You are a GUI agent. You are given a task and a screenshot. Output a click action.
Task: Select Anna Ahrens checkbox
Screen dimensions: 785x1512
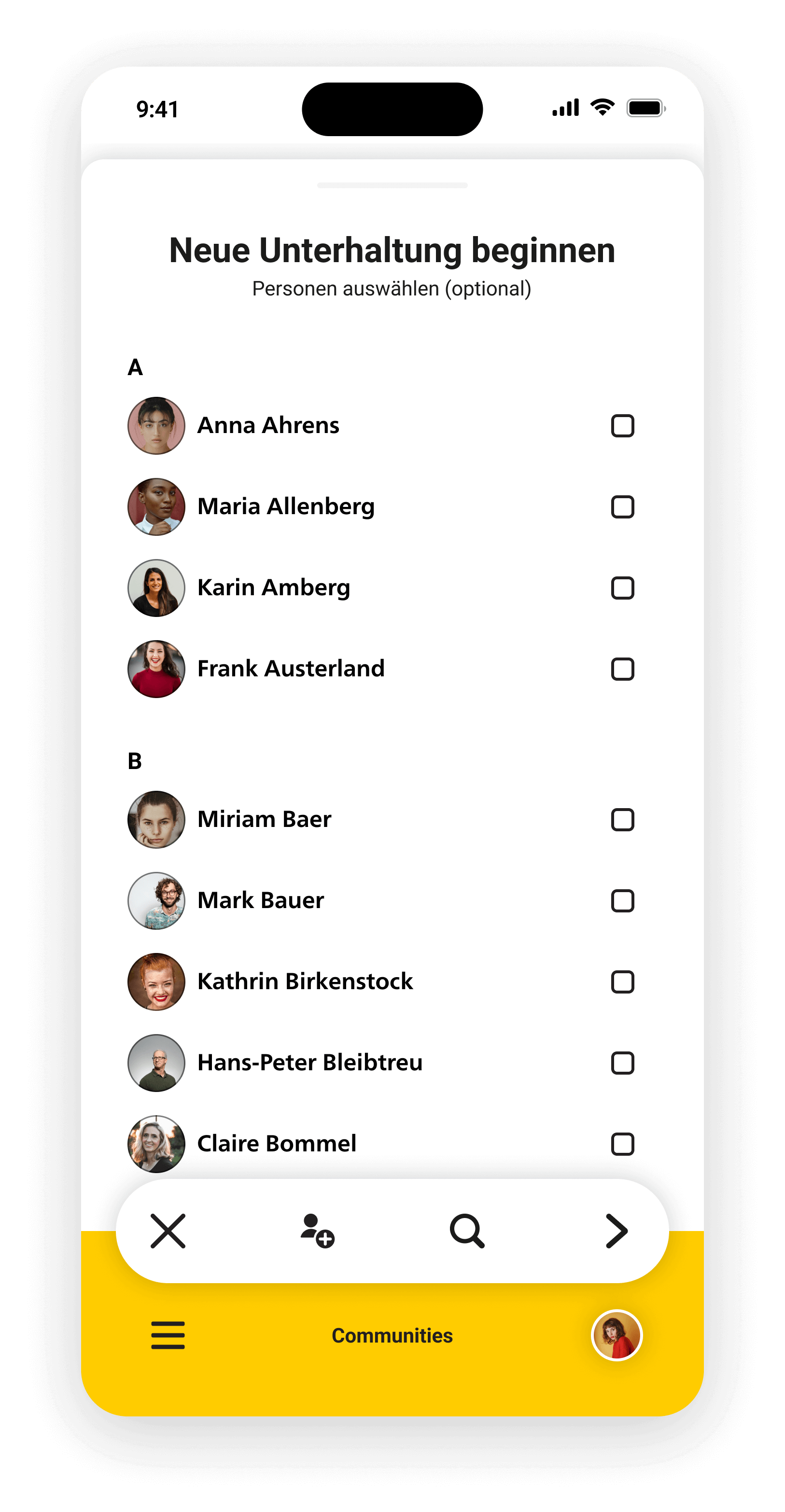click(x=622, y=425)
